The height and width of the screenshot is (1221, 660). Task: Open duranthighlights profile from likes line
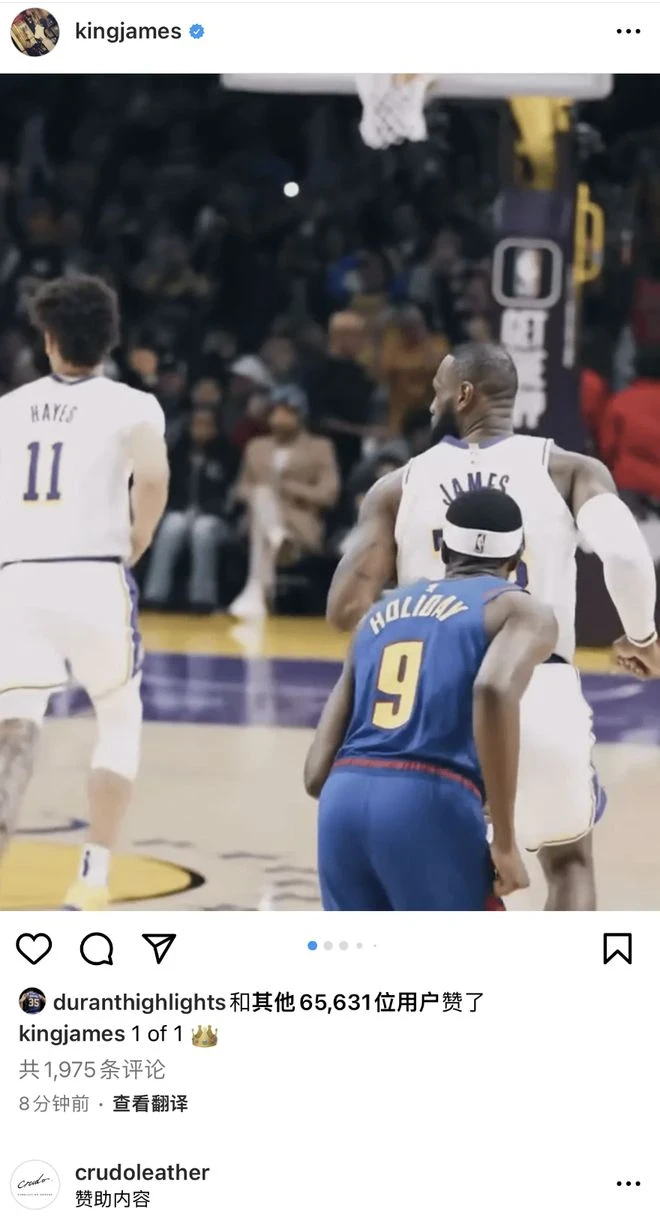139,1001
